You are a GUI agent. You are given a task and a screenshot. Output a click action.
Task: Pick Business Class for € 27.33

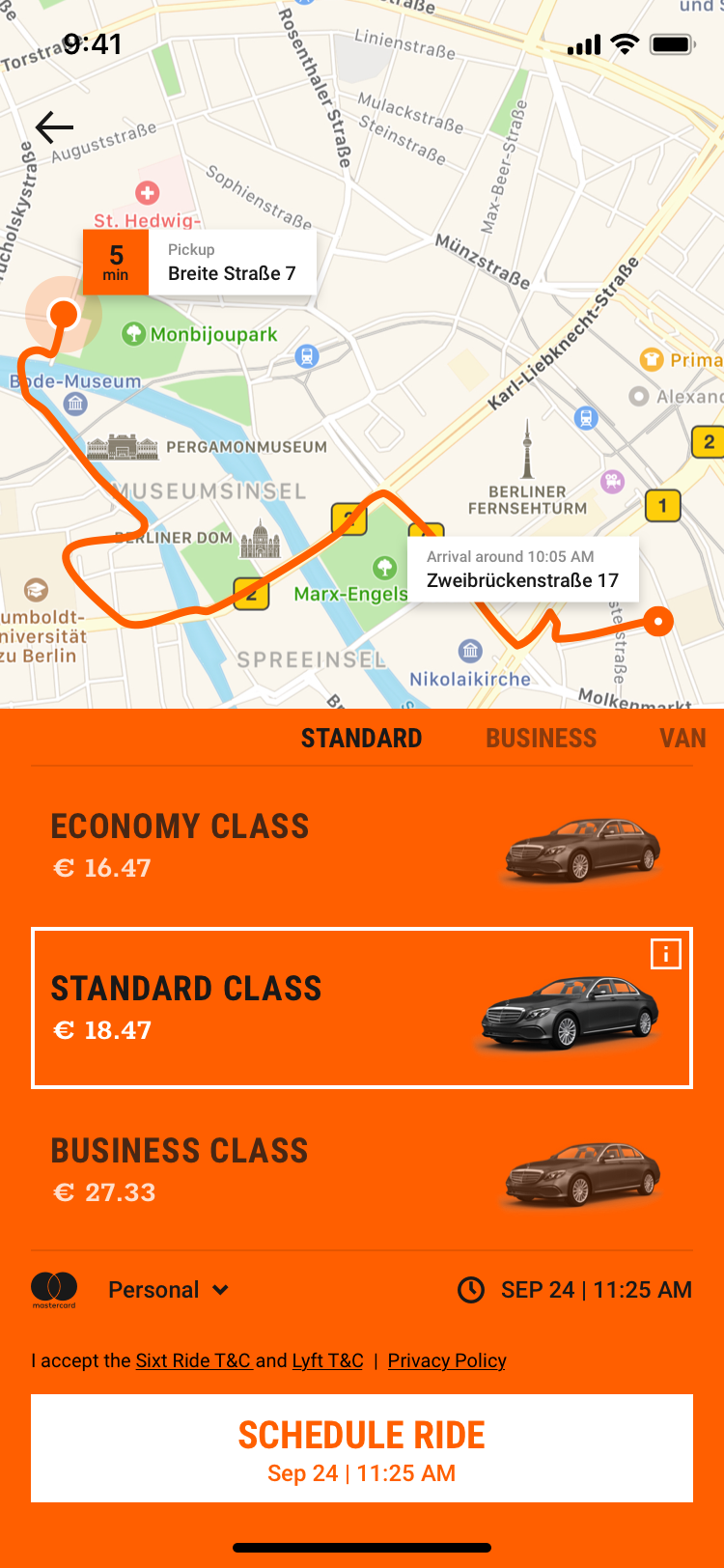(361, 1171)
